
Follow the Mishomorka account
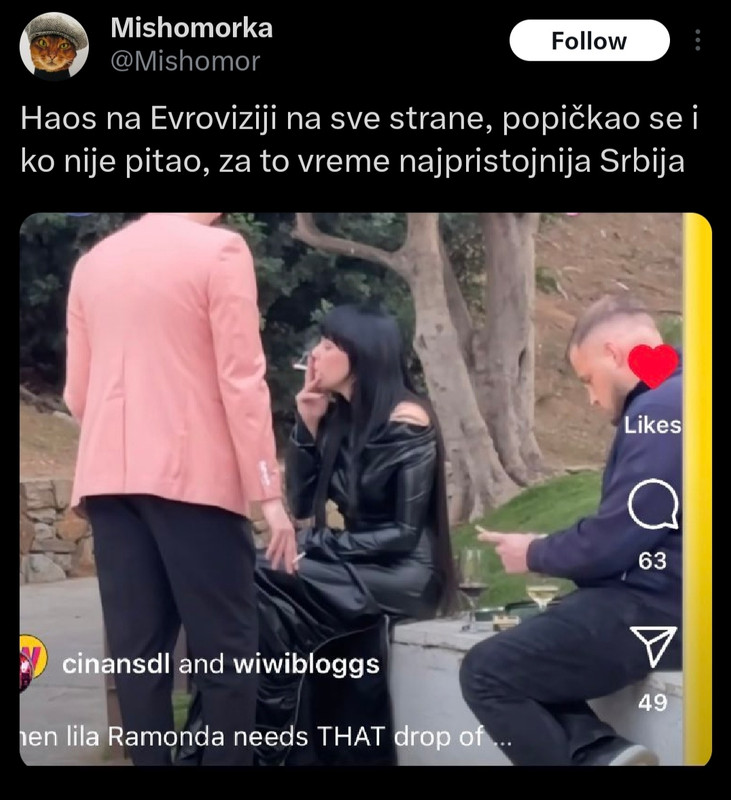[x=589, y=41]
